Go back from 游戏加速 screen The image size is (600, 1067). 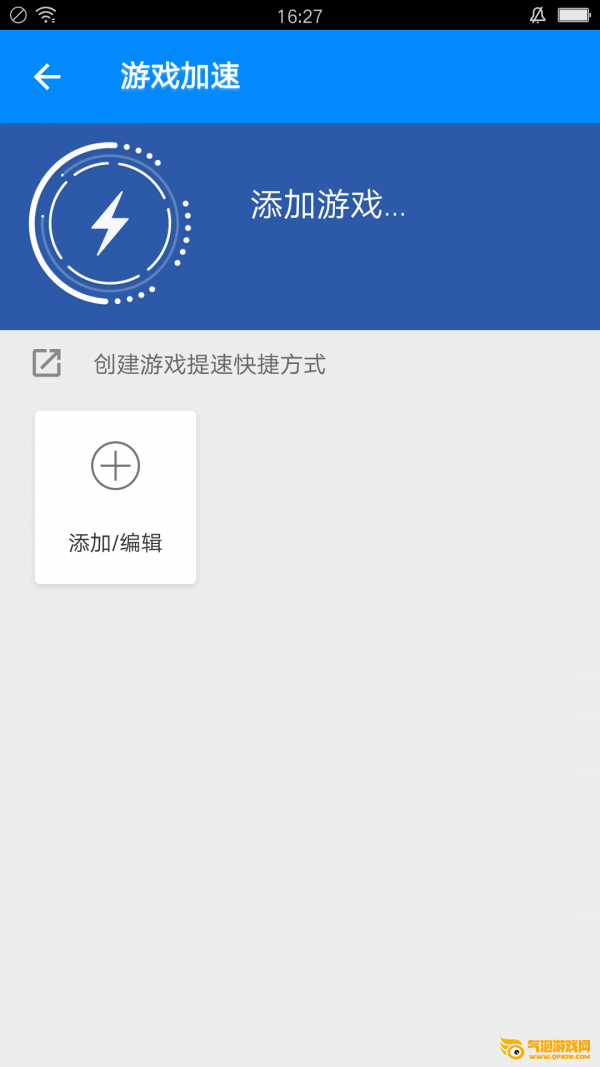[47, 77]
